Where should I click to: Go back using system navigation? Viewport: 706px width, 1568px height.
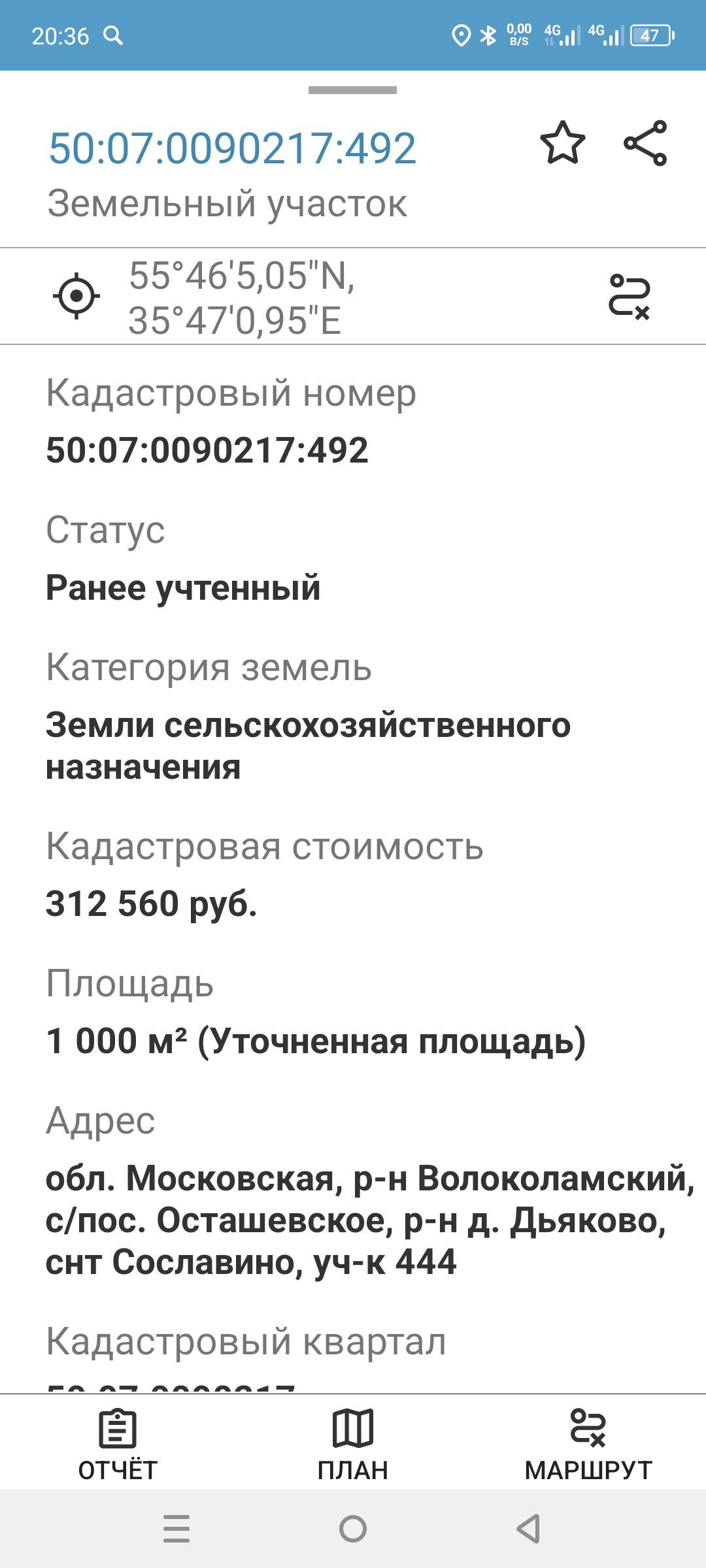coord(528,1529)
